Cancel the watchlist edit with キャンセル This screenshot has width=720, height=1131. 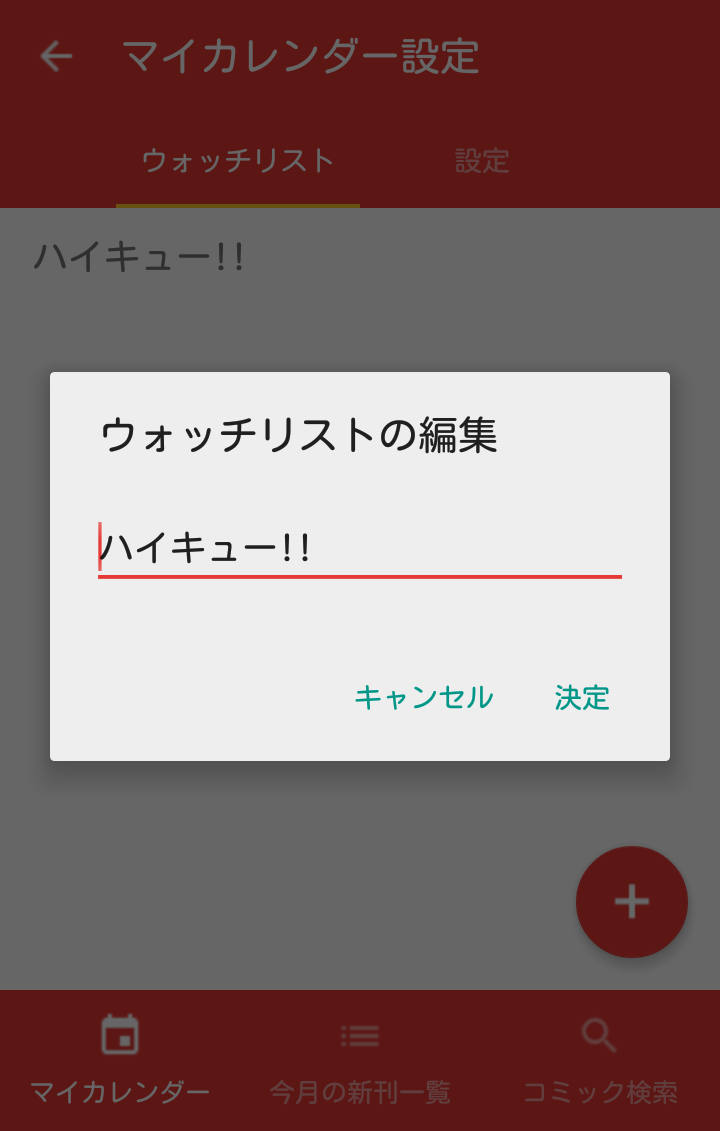click(x=424, y=697)
